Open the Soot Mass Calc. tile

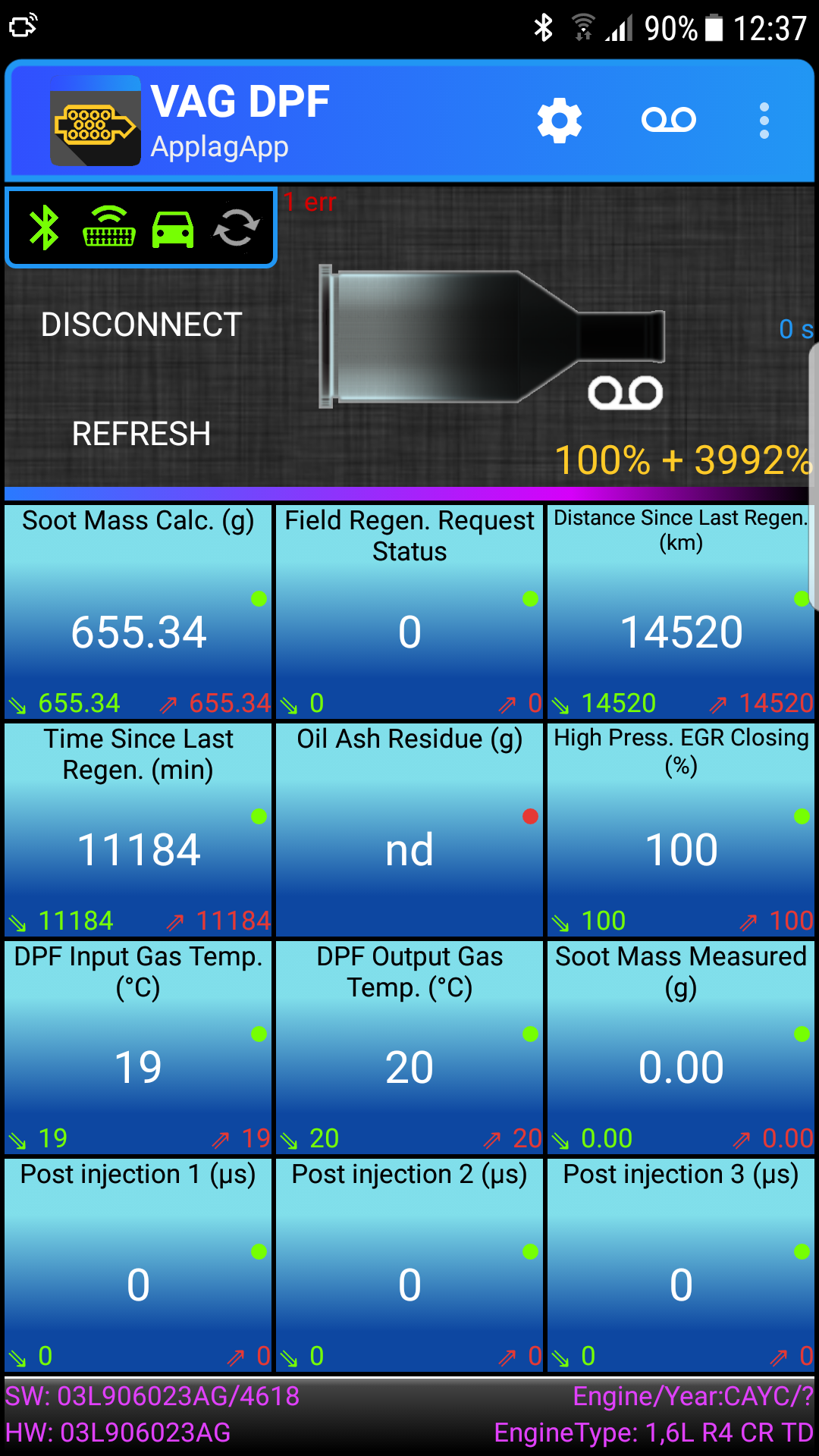coord(138,611)
